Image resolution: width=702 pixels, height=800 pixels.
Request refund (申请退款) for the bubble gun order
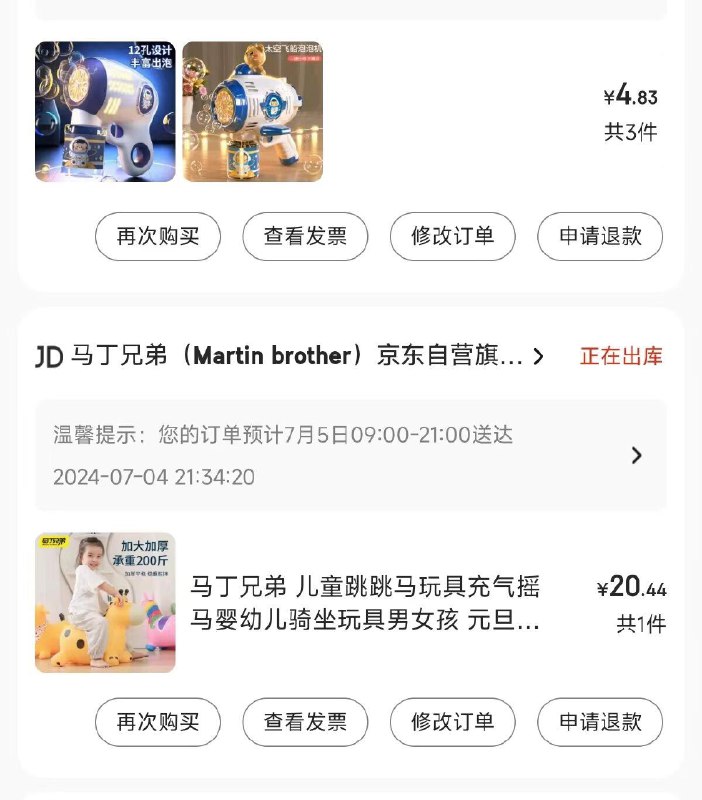tap(600, 236)
